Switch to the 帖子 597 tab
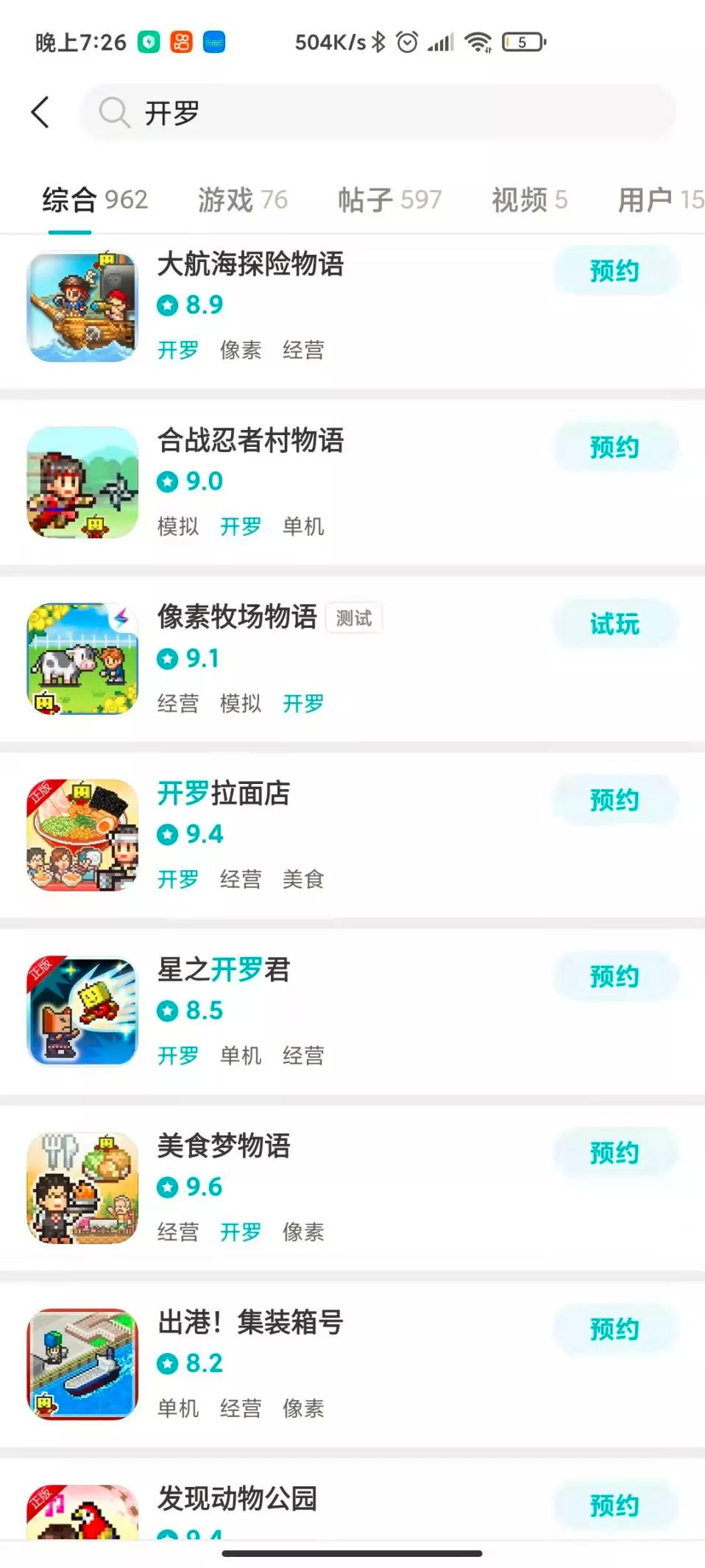The height and width of the screenshot is (1568, 705). [x=389, y=199]
